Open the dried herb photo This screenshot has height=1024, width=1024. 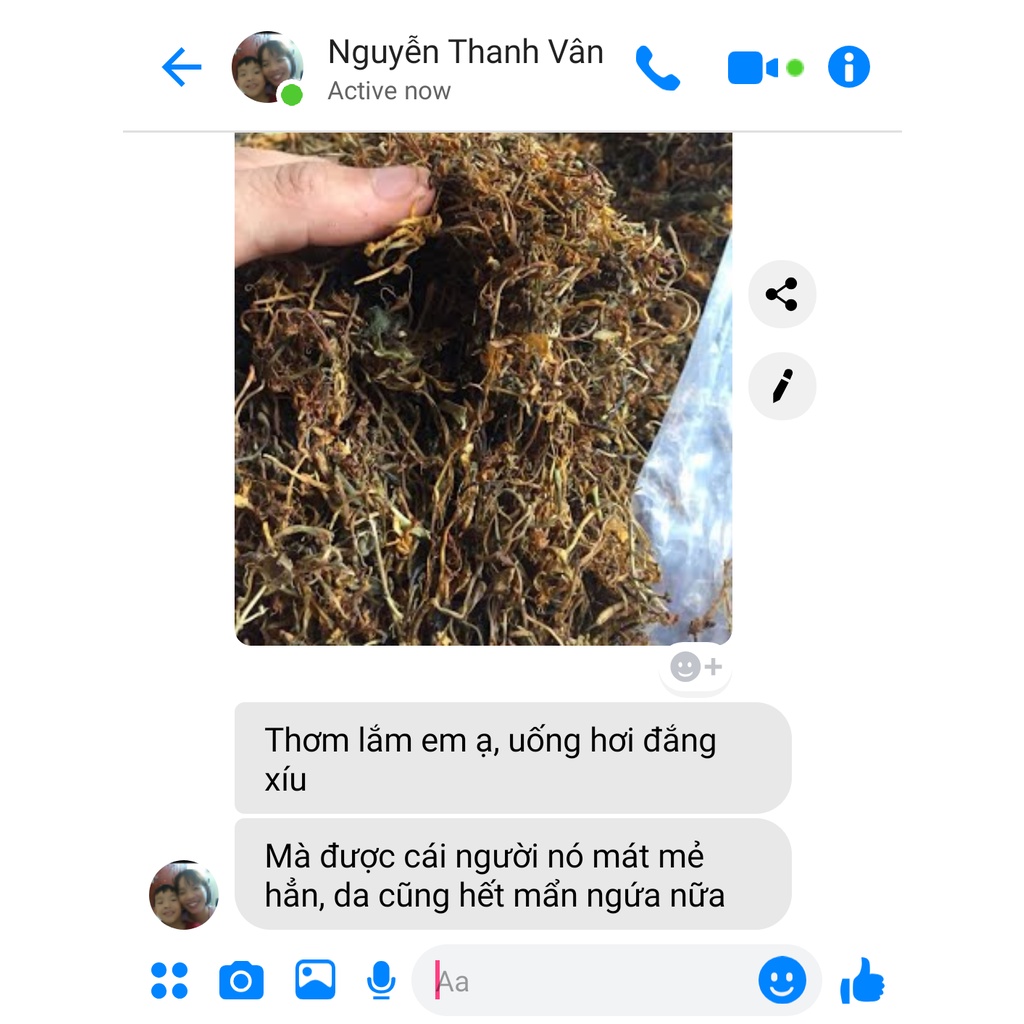click(x=483, y=390)
